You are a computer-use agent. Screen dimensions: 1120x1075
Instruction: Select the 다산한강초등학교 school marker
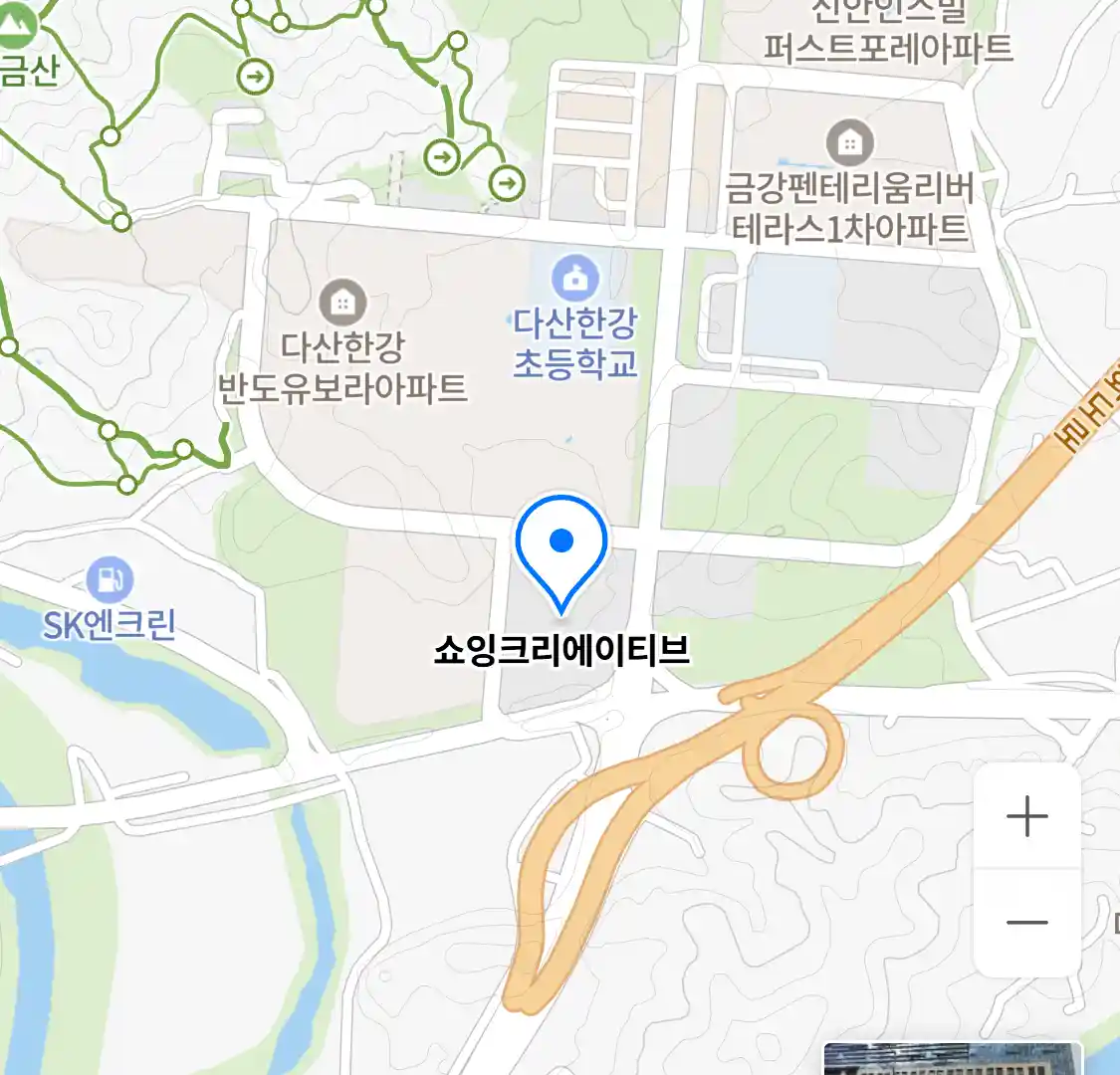click(x=575, y=278)
